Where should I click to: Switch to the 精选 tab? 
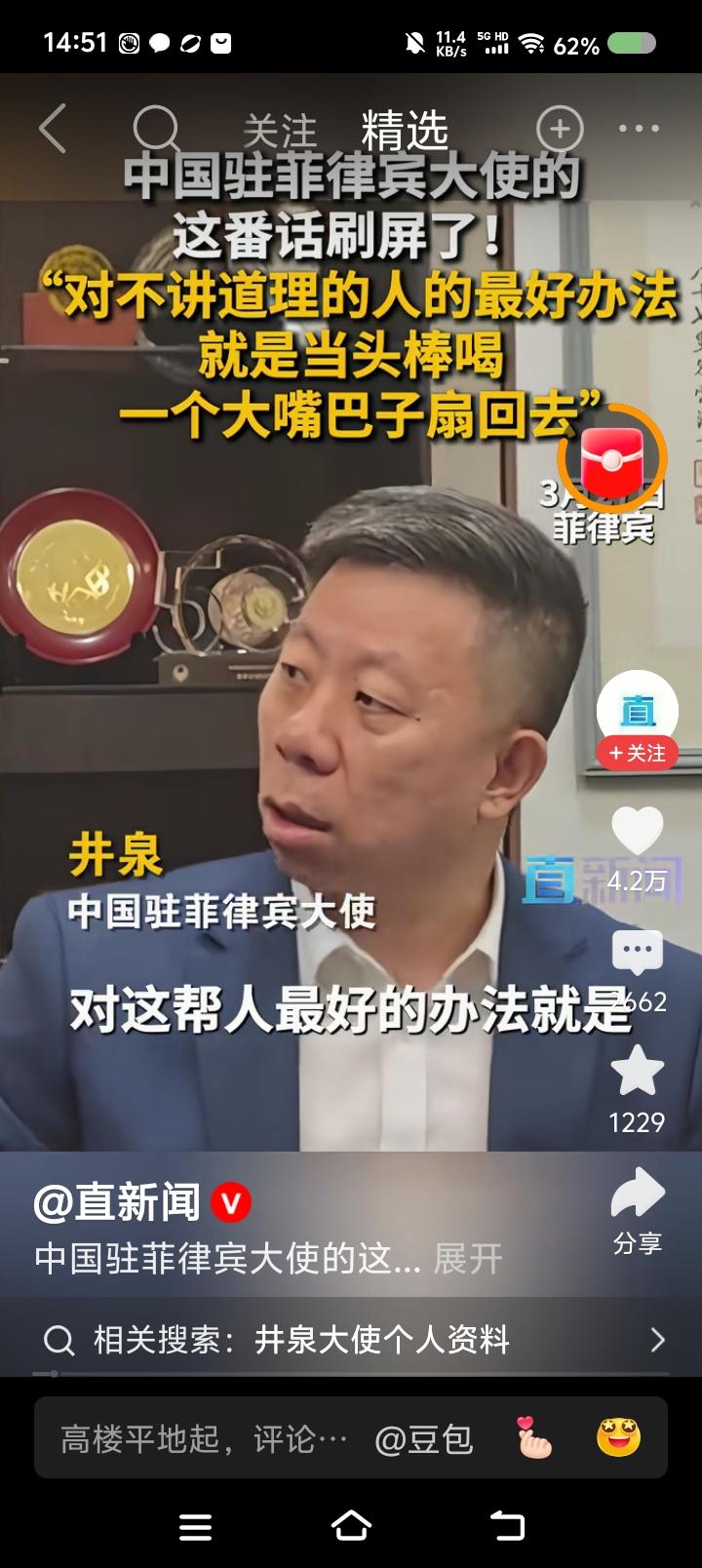click(405, 127)
